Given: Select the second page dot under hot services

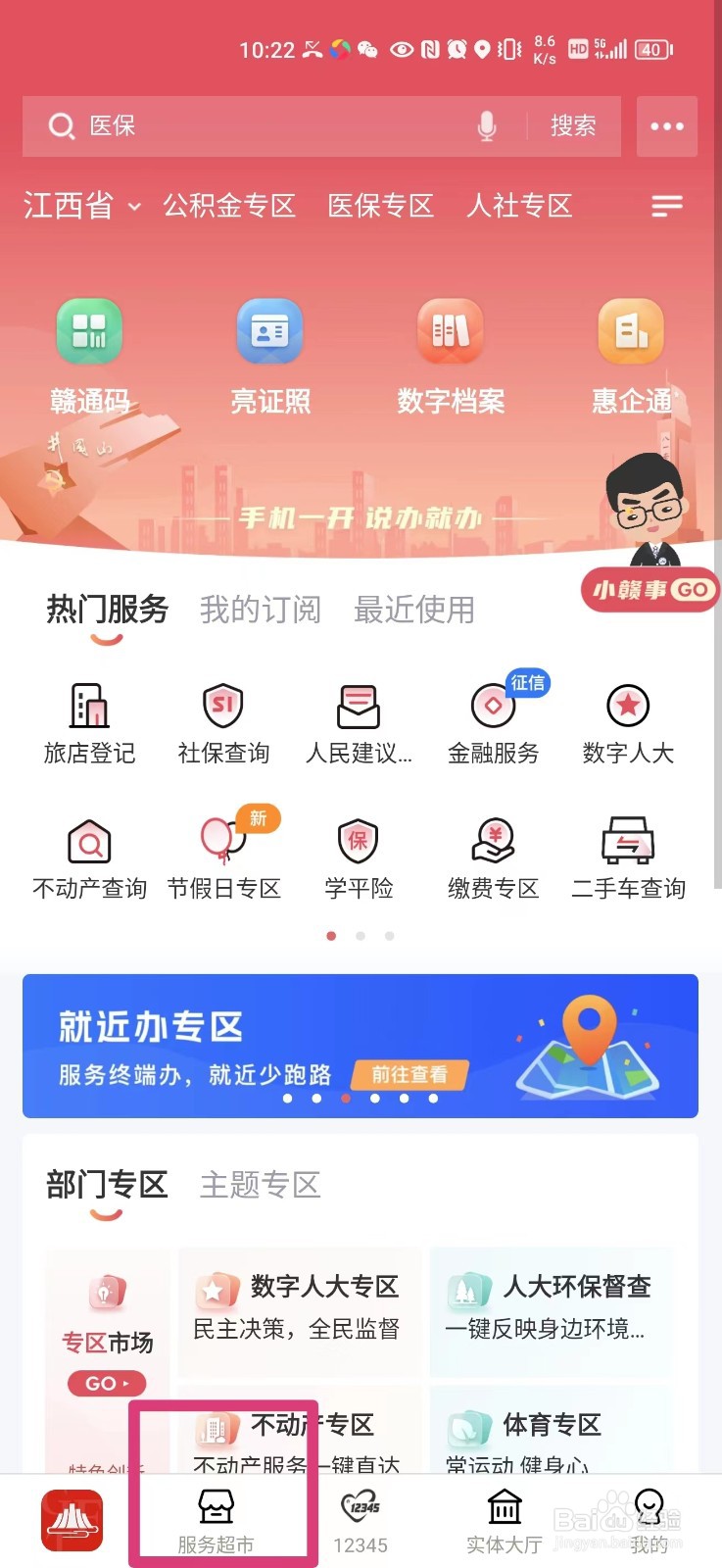Looking at the screenshot, I should click(x=361, y=936).
